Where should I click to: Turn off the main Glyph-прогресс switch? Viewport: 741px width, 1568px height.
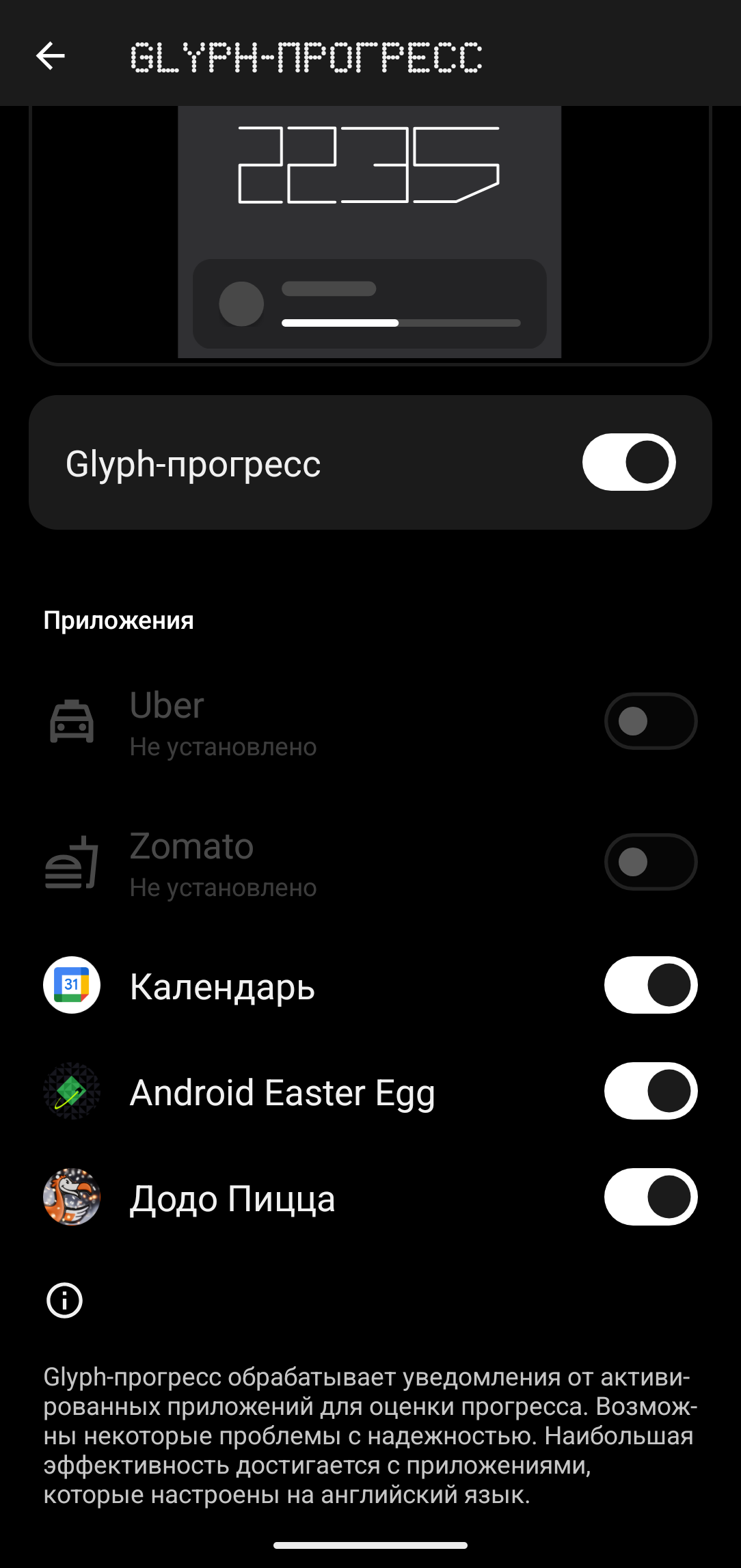pos(628,463)
